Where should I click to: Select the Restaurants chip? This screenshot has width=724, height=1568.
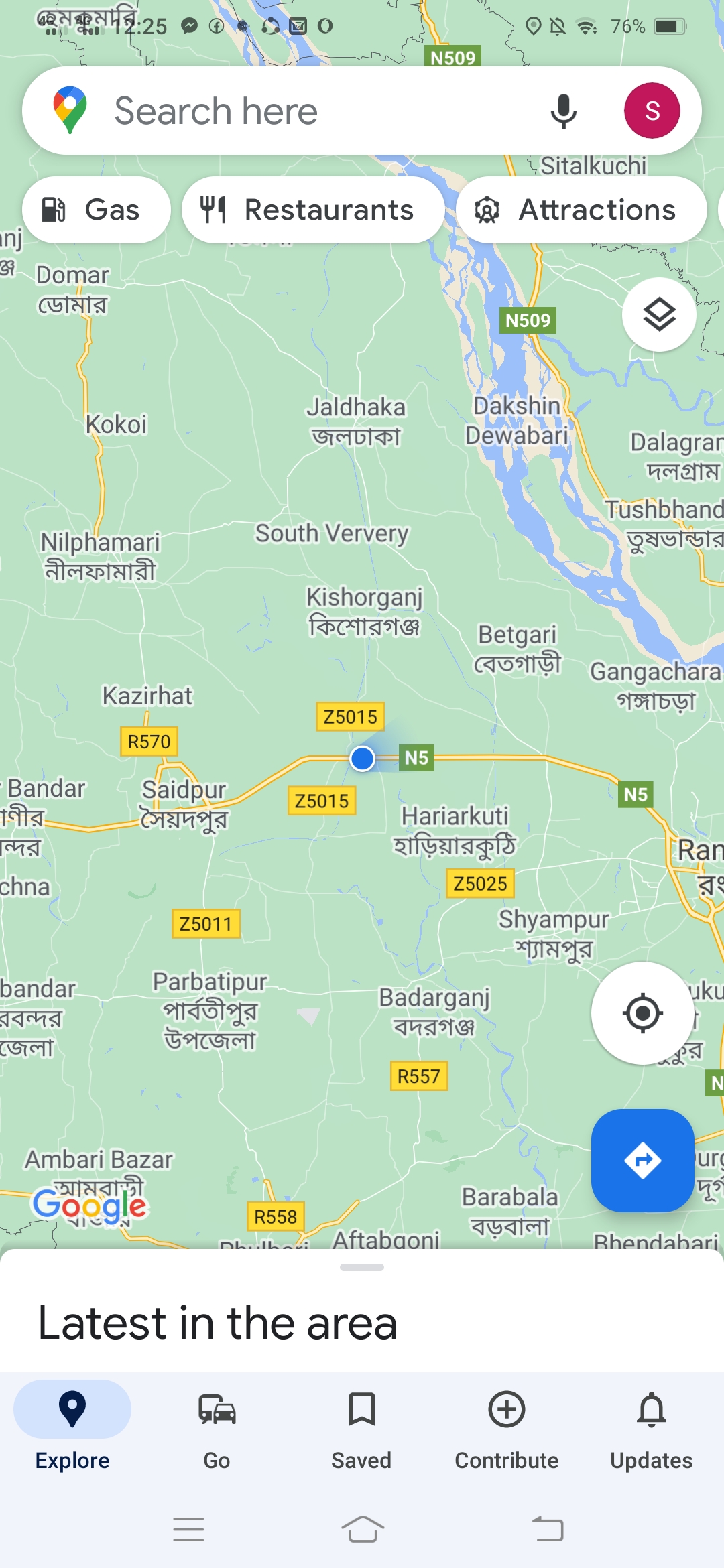click(x=312, y=210)
